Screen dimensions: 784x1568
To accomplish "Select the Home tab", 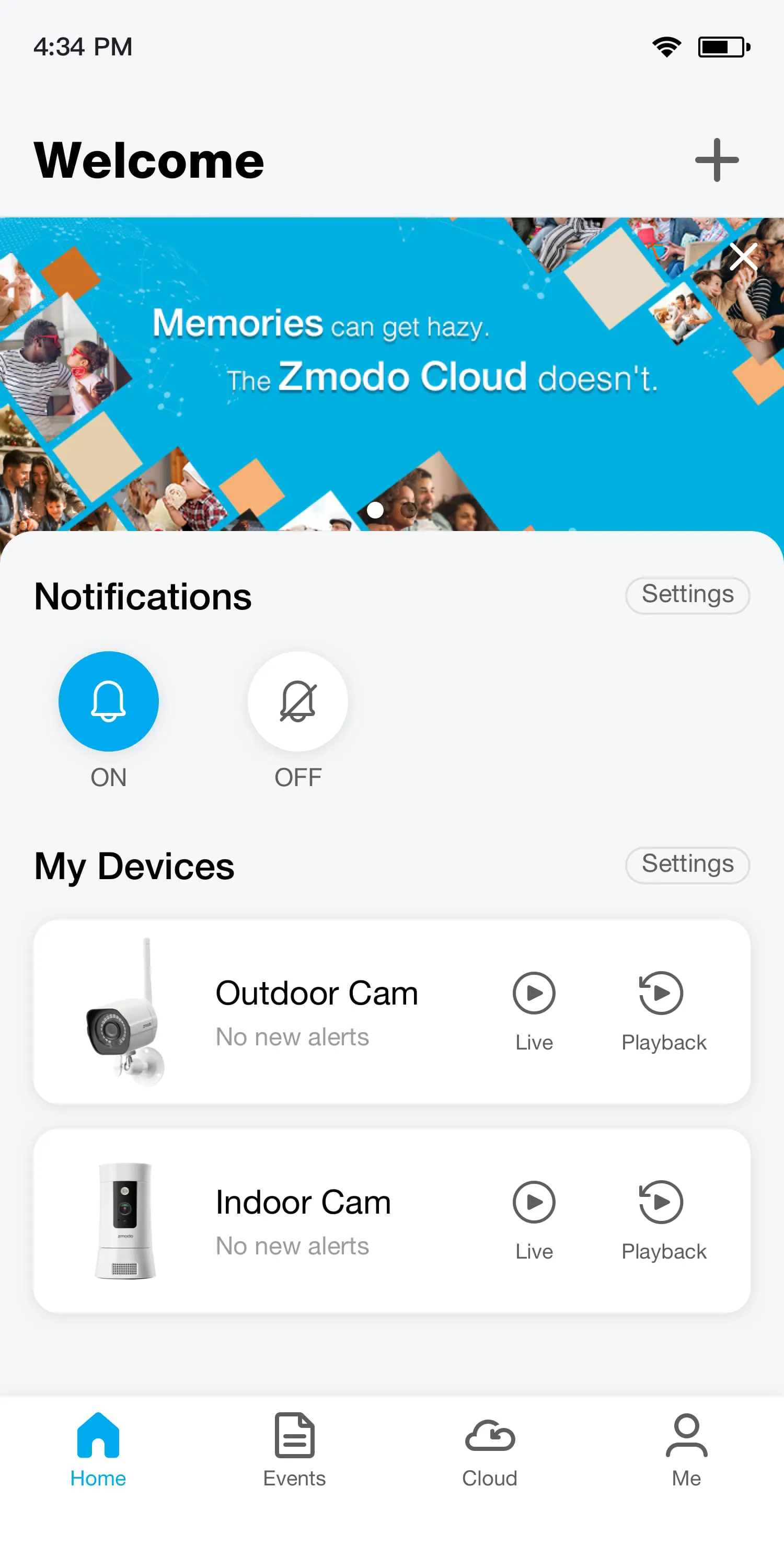I will point(98,1450).
